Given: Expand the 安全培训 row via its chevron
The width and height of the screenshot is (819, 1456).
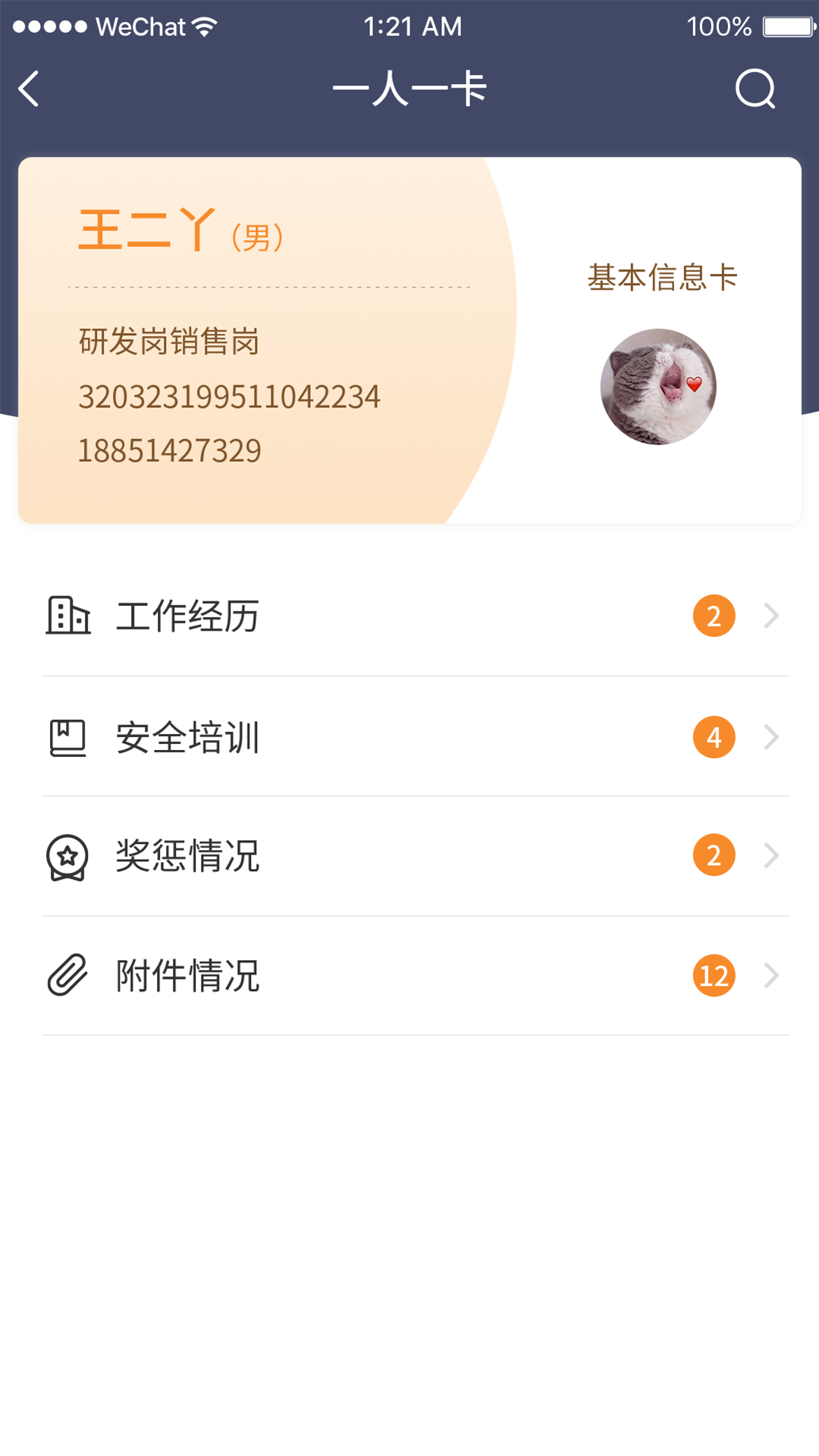Looking at the screenshot, I should (771, 736).
